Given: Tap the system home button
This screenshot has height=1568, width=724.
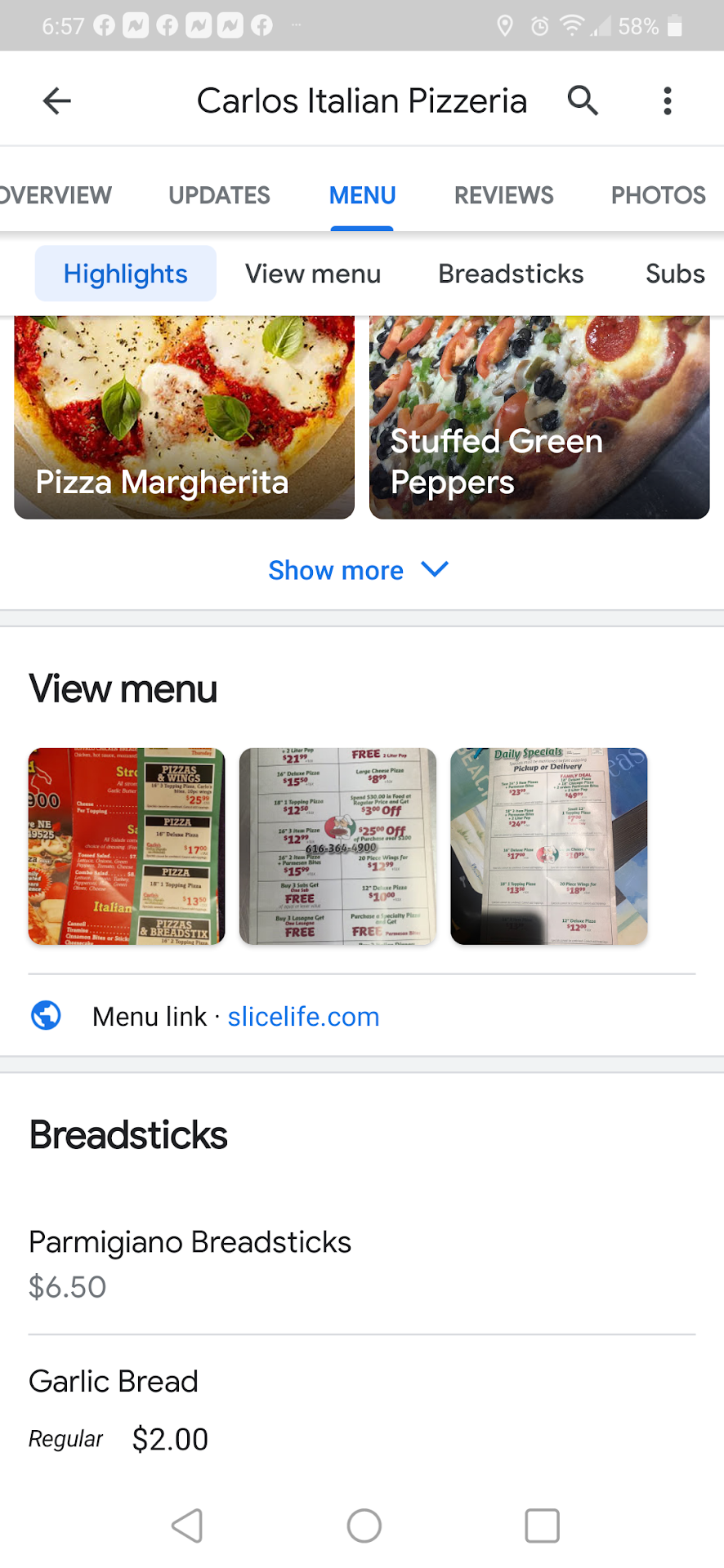Looking at the screenshot, I should (364, 1526).
